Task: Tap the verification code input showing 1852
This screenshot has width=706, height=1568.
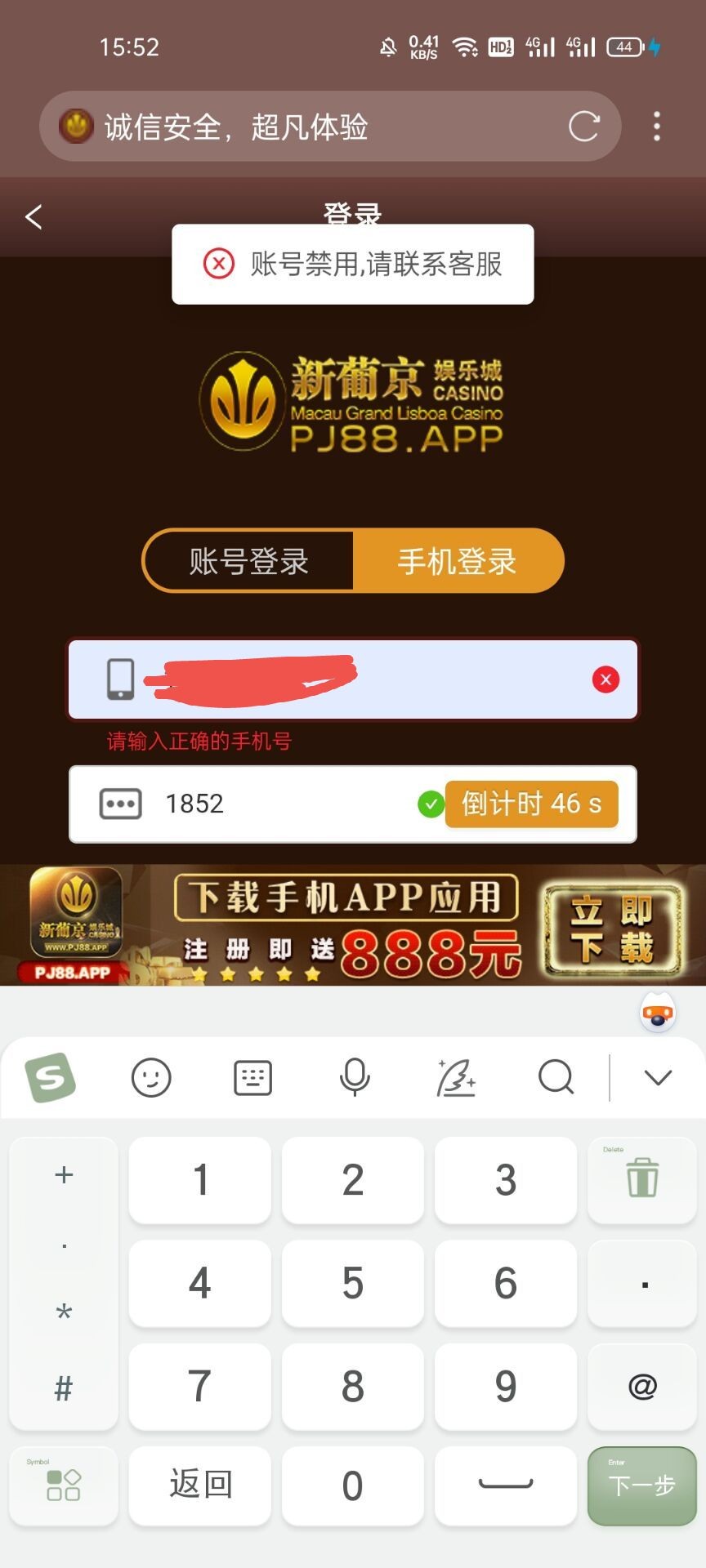Action: [245, 804]
